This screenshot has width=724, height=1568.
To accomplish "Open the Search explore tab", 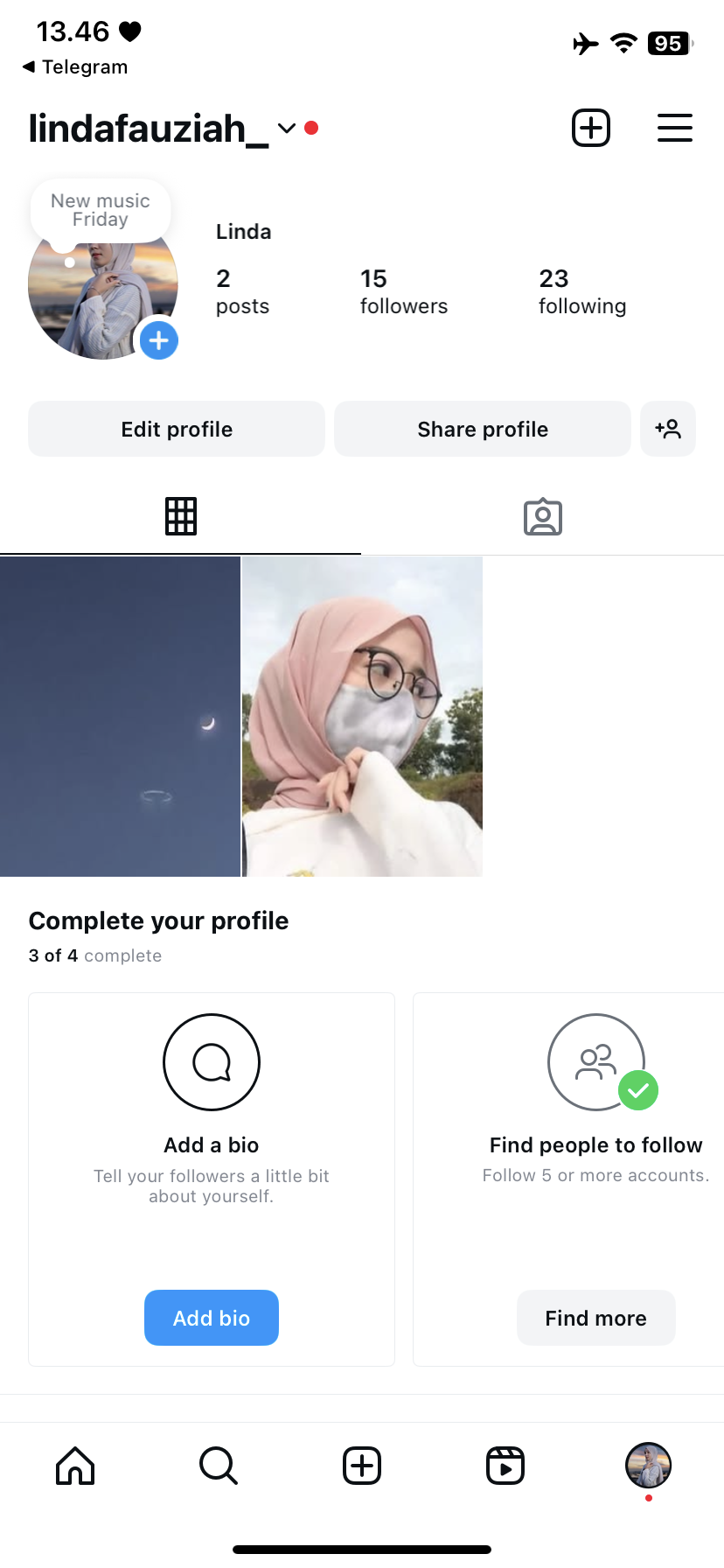I will click(219, 1466).
